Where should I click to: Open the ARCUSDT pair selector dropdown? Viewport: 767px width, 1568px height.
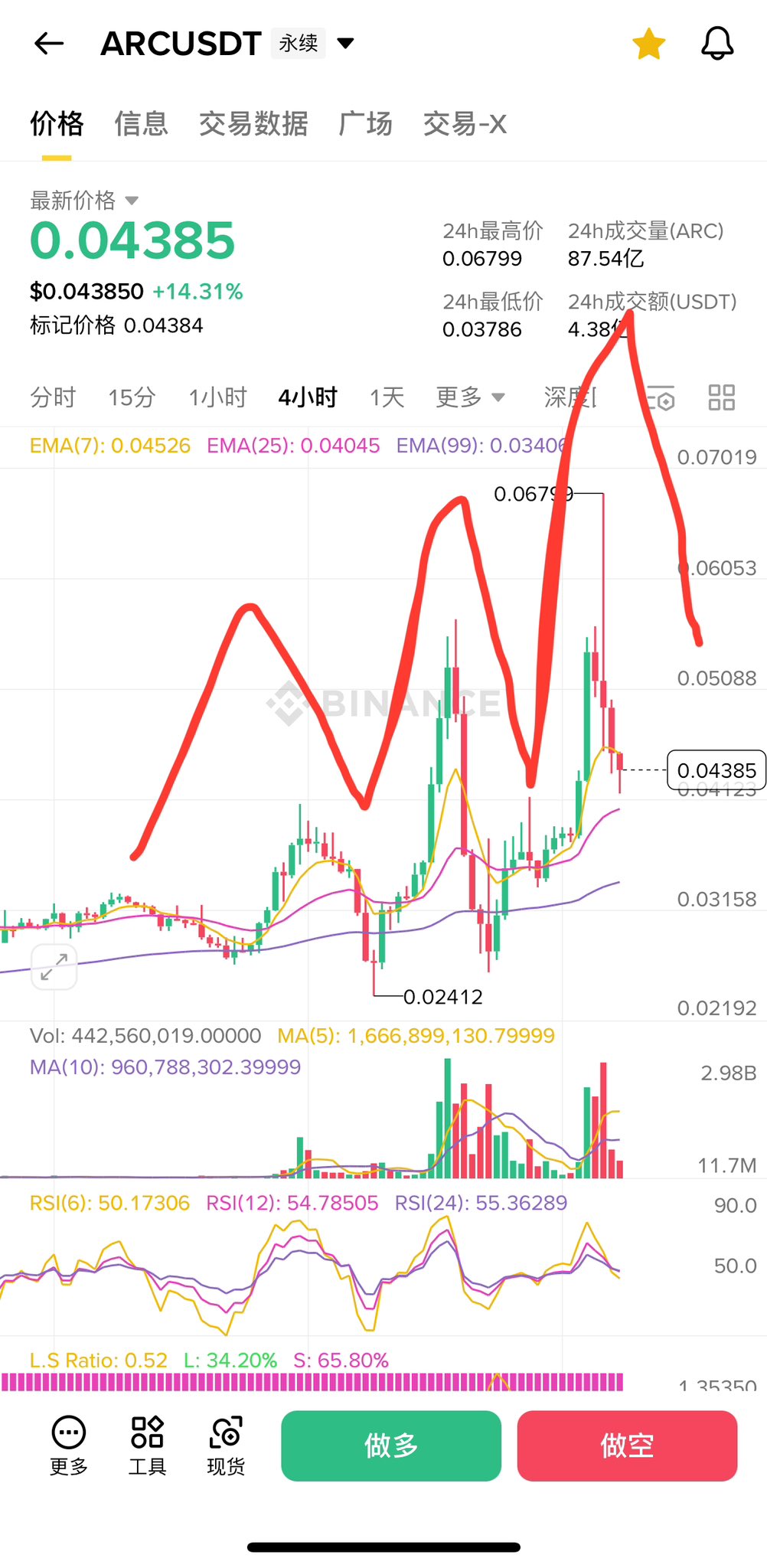pyautogui.click(x=345, y=44)
